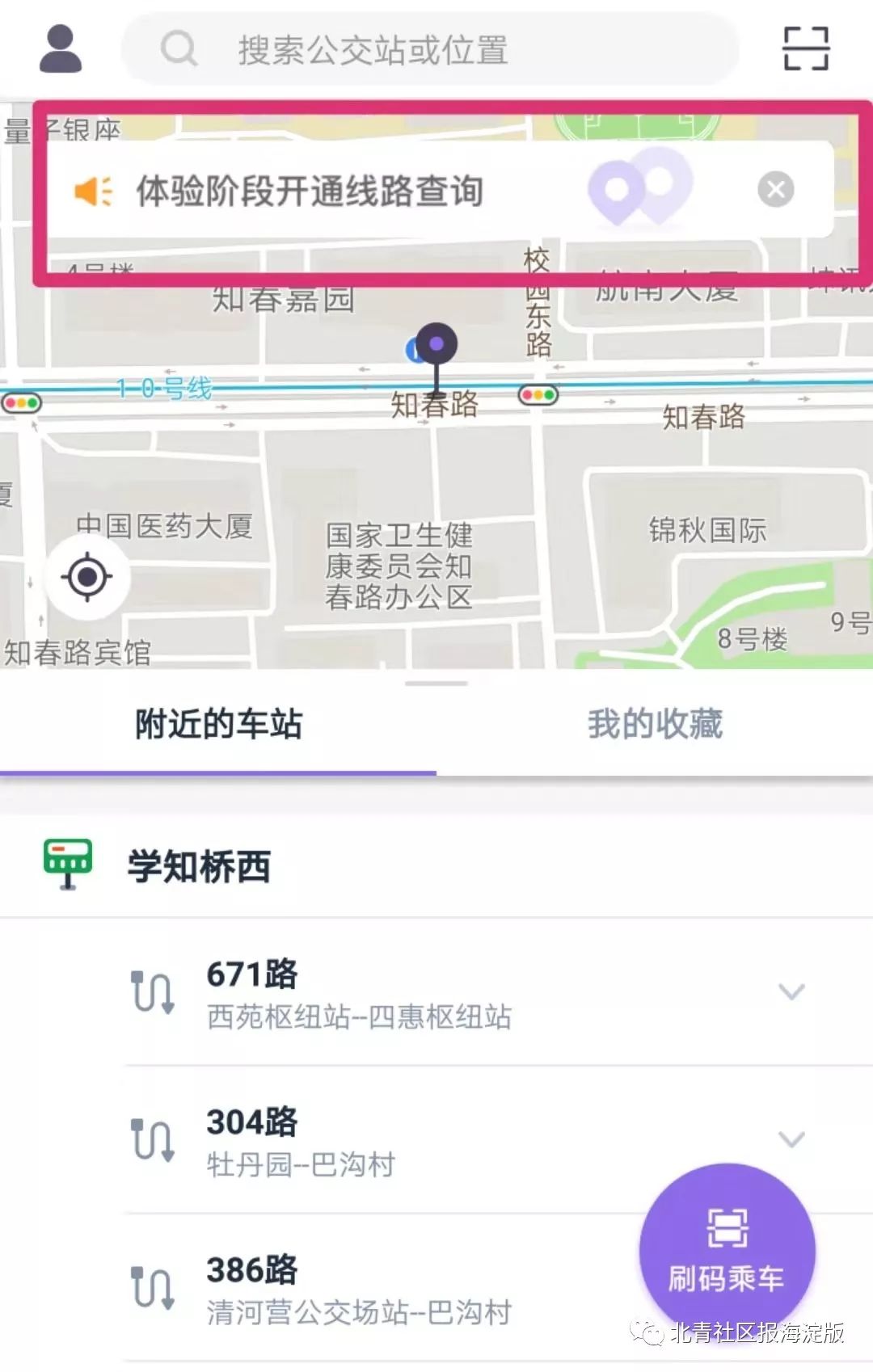This screenshot has height=1372, width=873.
Task: Switch to the 我的收藏 tab
Action: coord(656,725)
